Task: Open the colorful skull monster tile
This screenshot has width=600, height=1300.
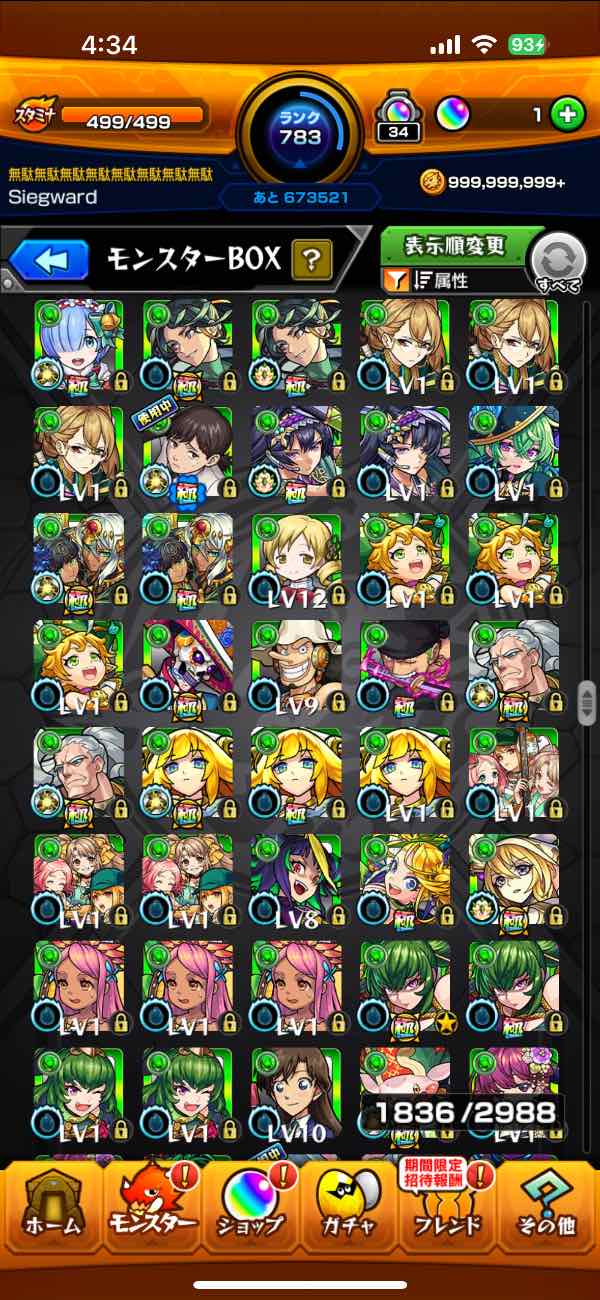Action: pos(187,666)
